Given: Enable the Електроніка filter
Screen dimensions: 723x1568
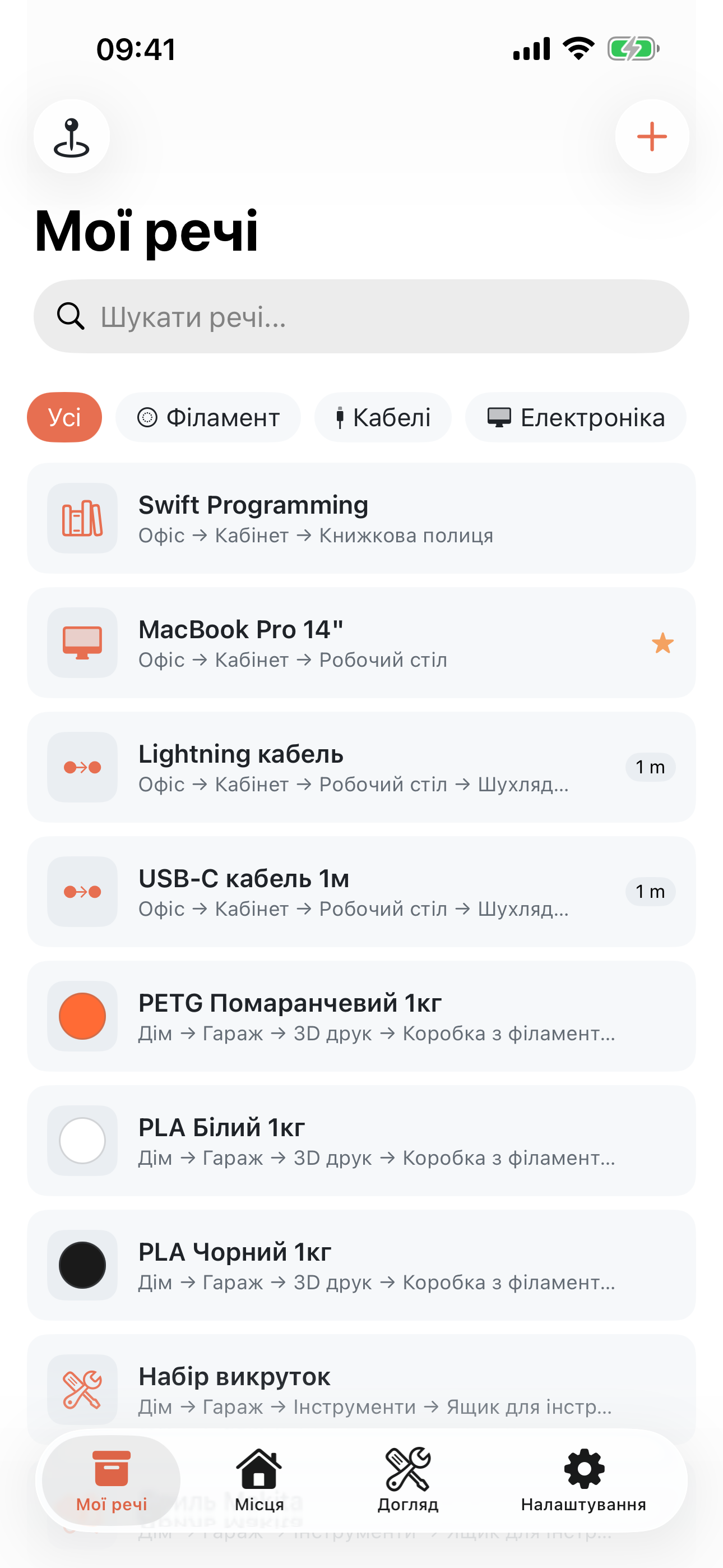Looking at the screenshot, I should pyautogui.click(x=574, y=417).
